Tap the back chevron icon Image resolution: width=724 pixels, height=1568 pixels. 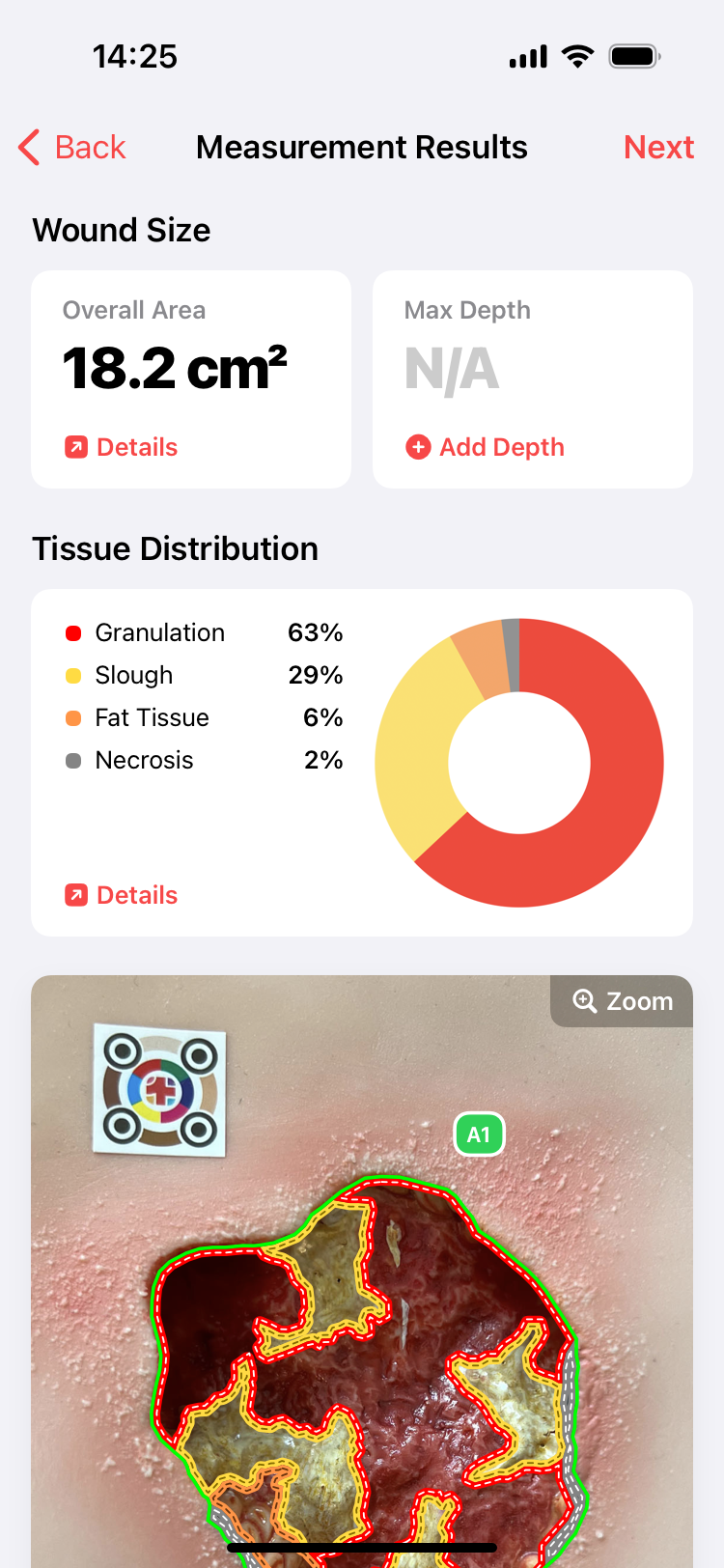(27, 147)
